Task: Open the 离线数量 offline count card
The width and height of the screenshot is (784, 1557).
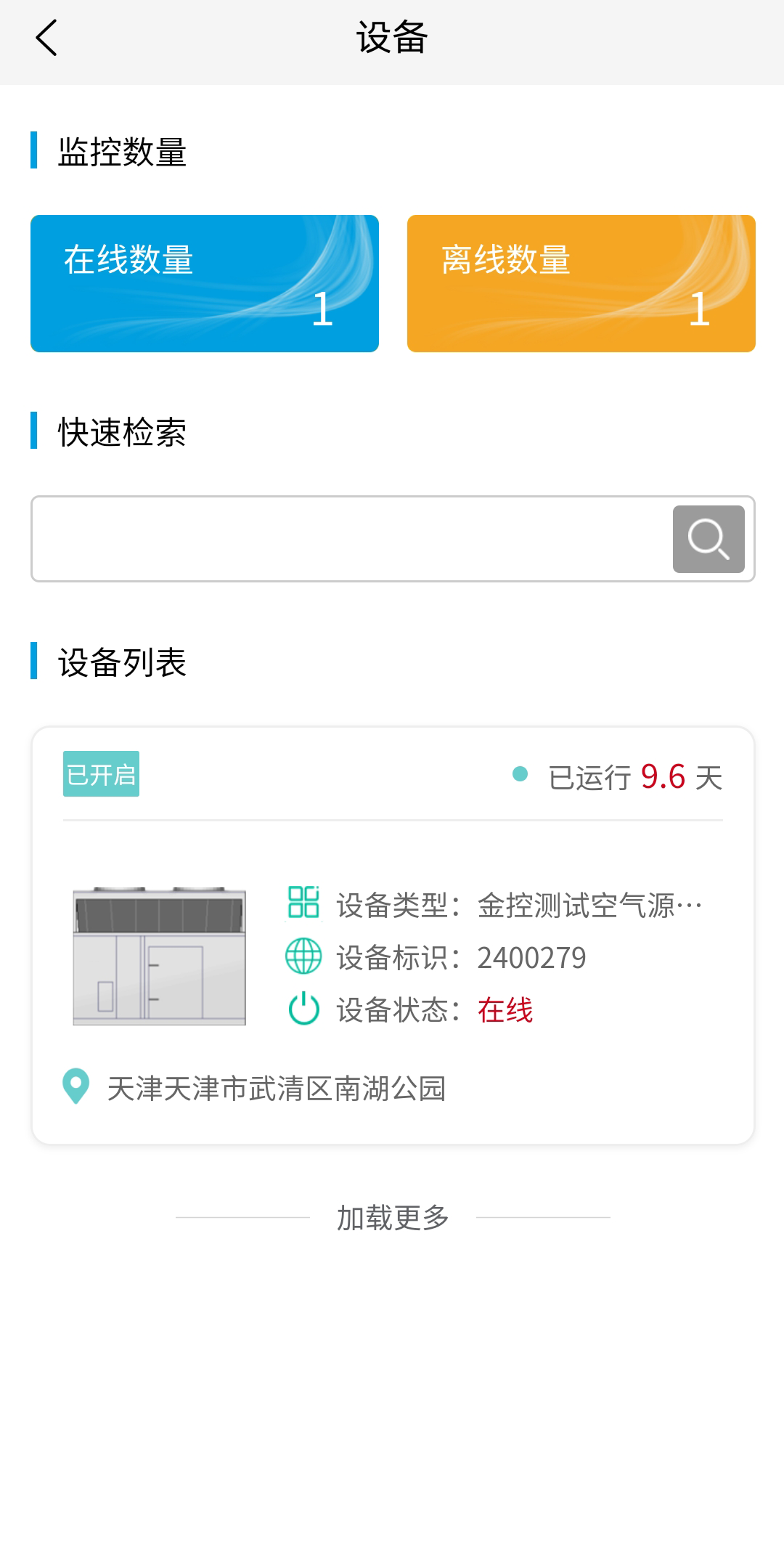Action: point(581,283)
